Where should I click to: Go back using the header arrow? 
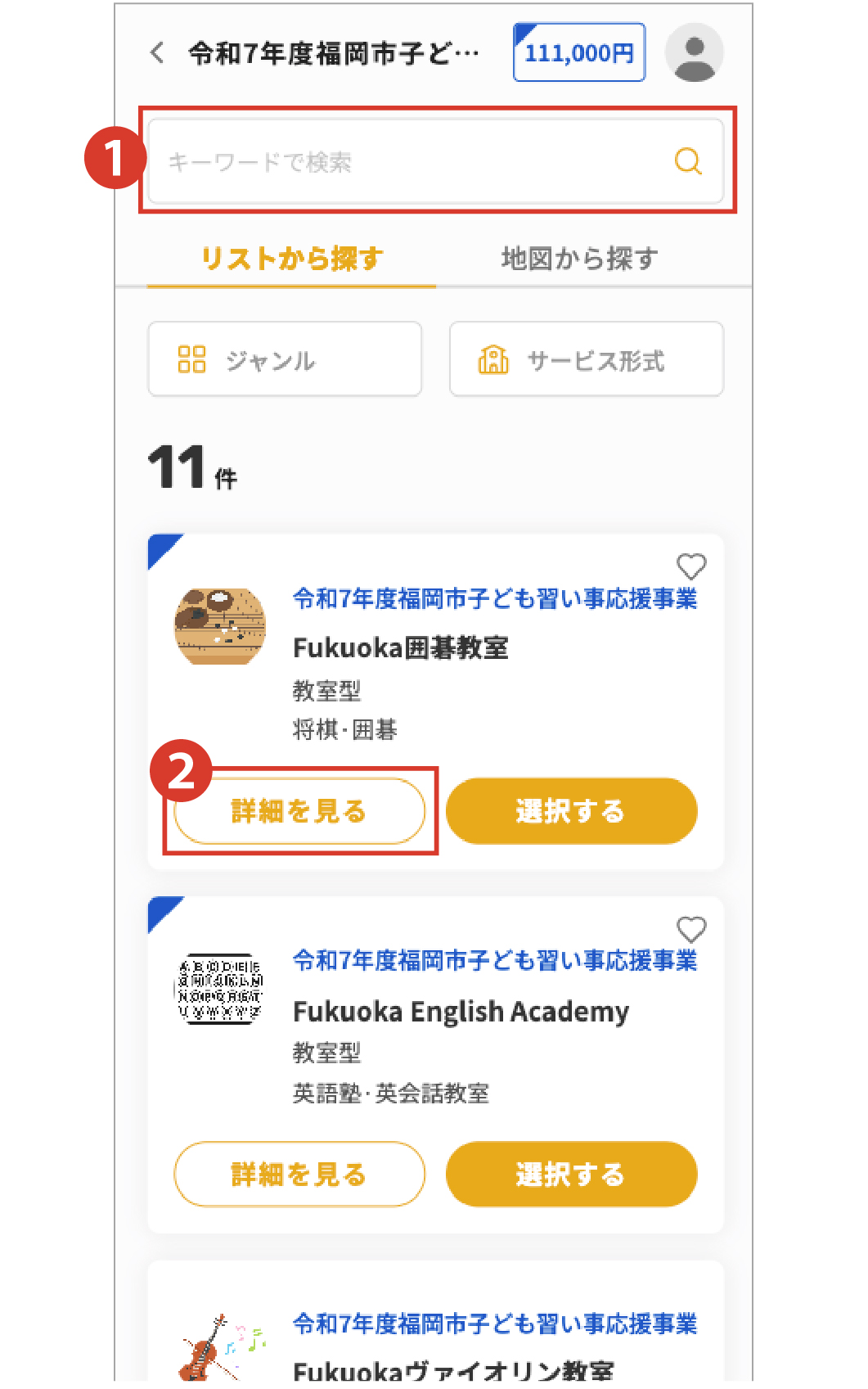(x=158, y=53)
